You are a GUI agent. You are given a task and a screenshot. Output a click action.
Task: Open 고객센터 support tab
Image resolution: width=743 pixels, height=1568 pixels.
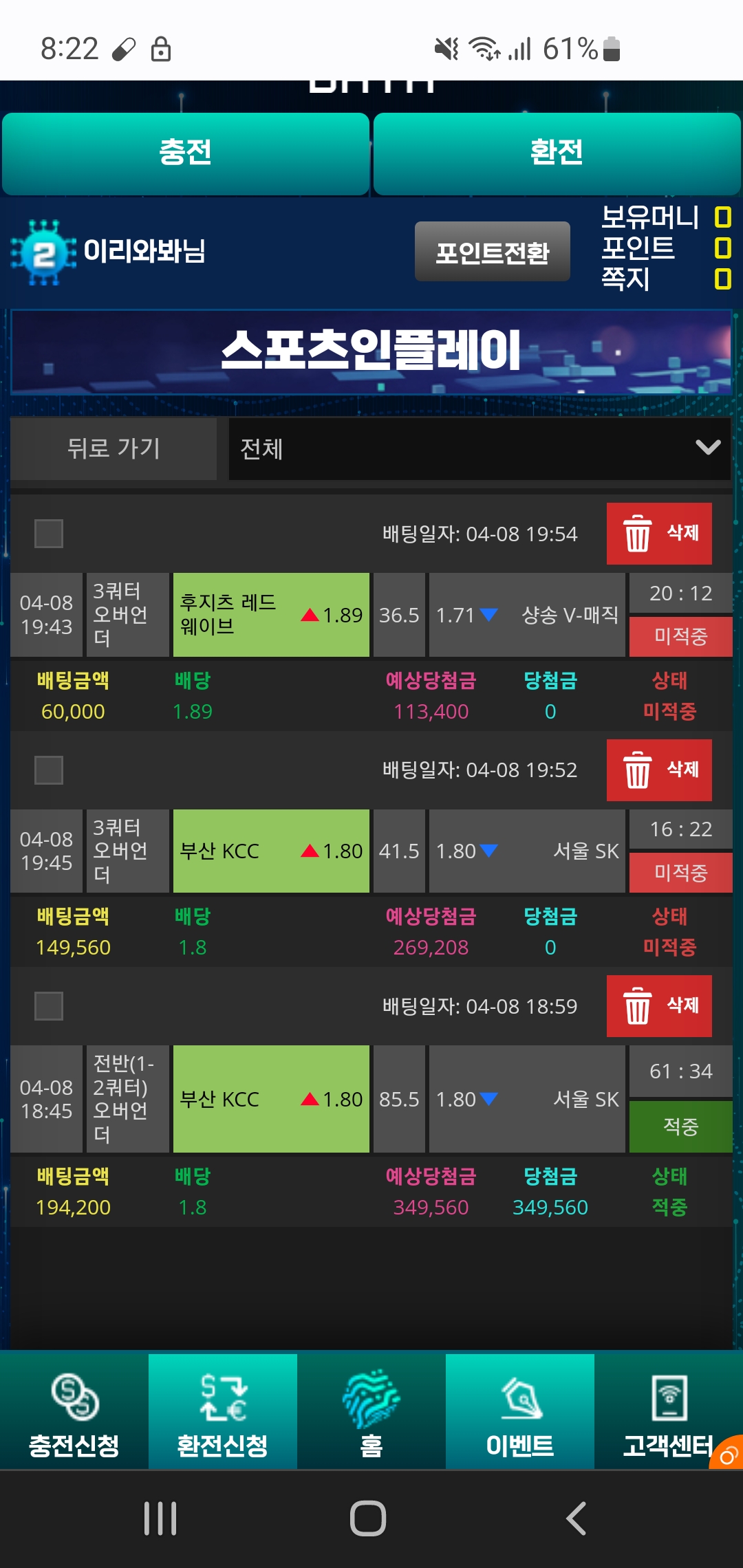click(x=666, y=1413)
